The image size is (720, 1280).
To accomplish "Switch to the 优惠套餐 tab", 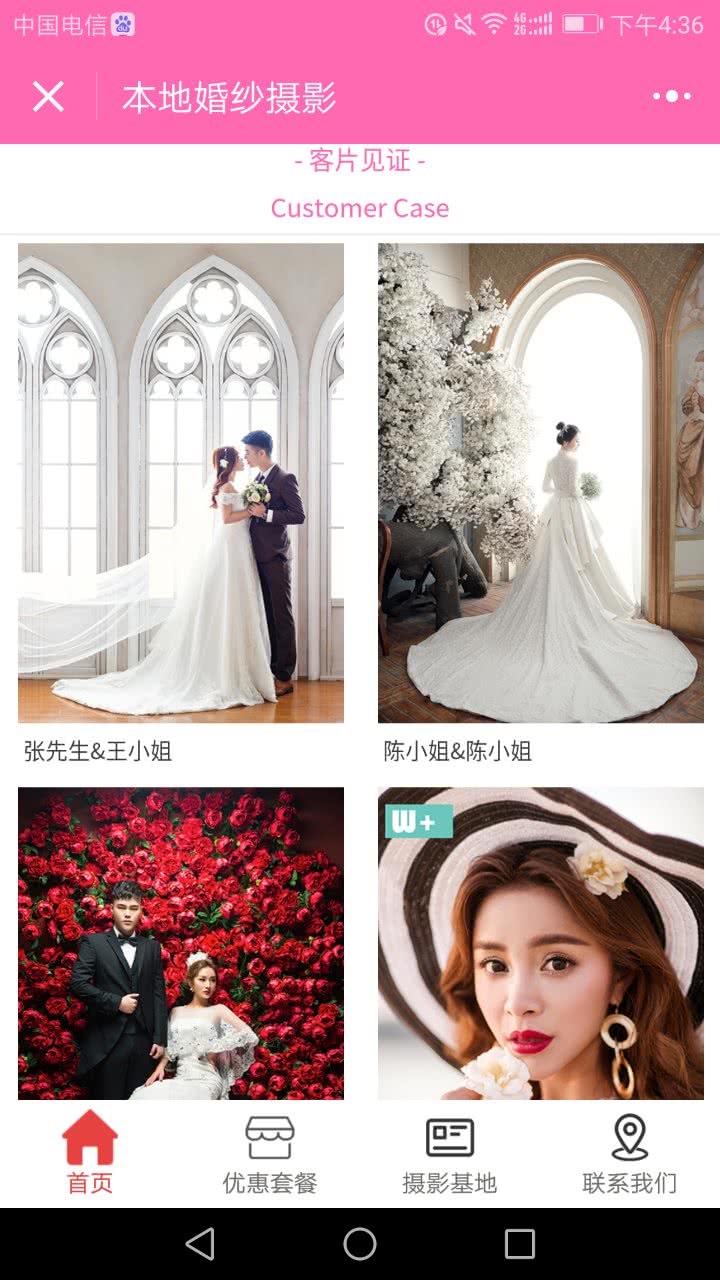I will point(270,1153).
